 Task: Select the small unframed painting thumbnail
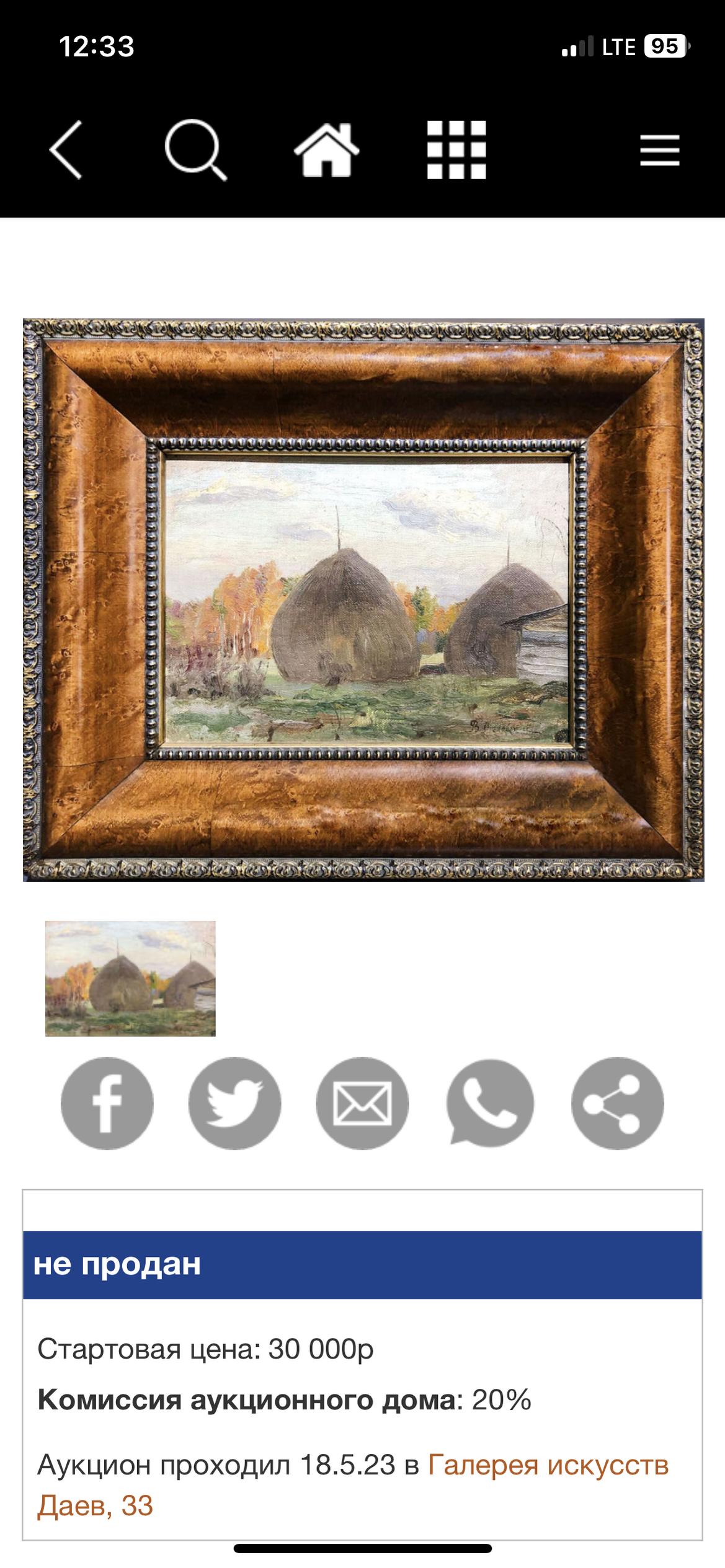(x=130, y=978)
